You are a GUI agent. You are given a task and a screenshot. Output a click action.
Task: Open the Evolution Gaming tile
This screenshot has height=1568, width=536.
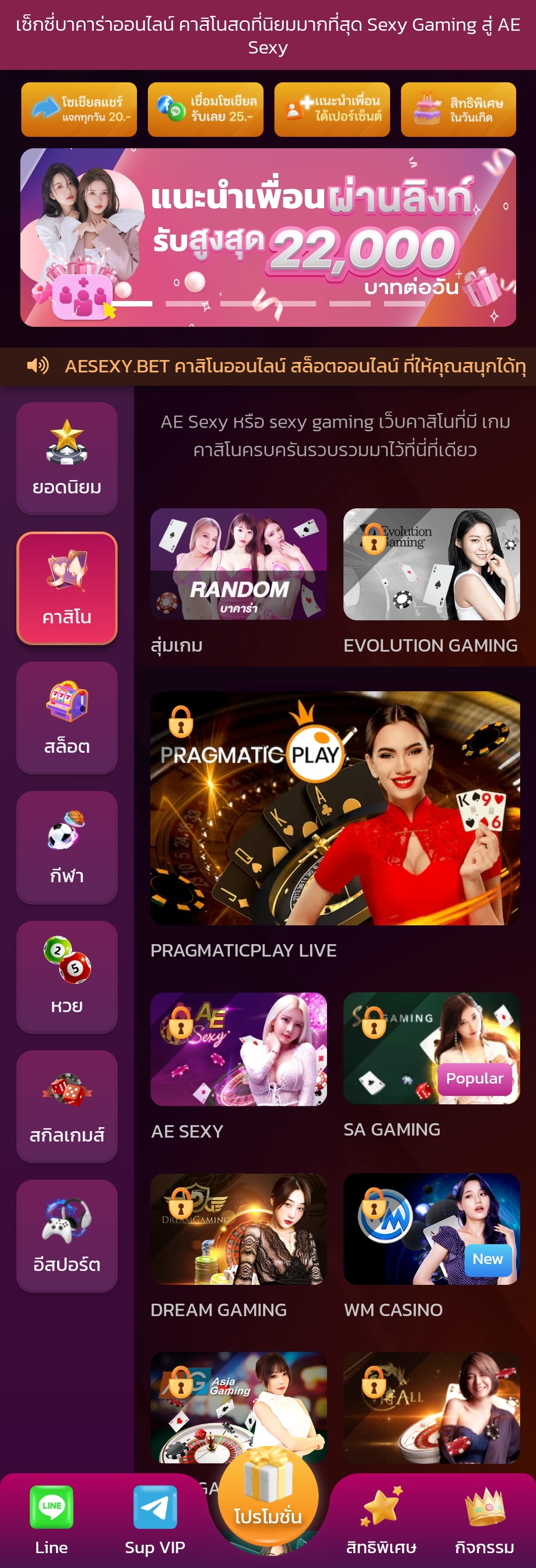point(431,564)
